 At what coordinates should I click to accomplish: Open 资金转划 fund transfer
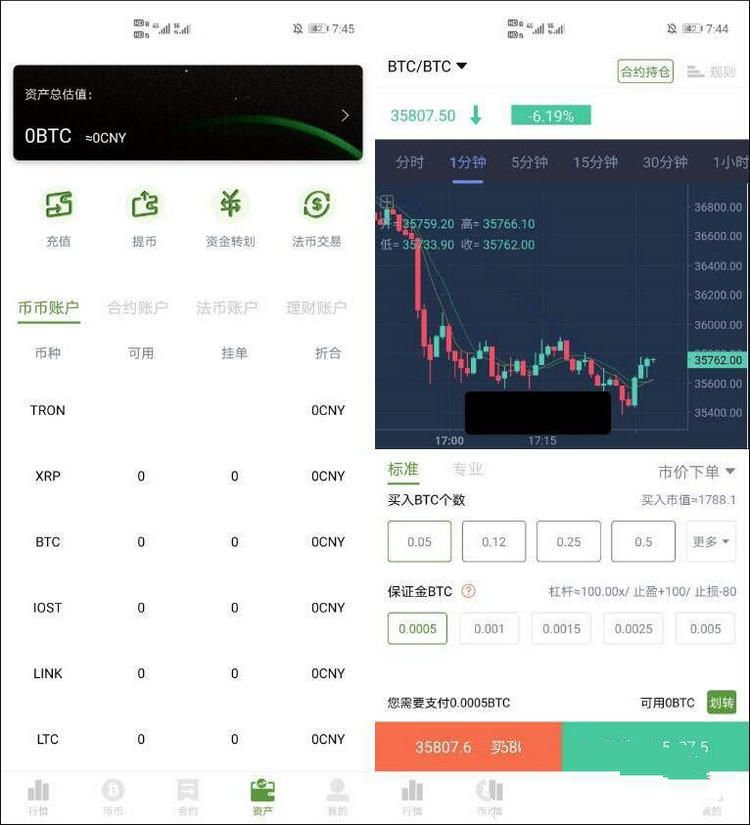[x=230, y=216]
